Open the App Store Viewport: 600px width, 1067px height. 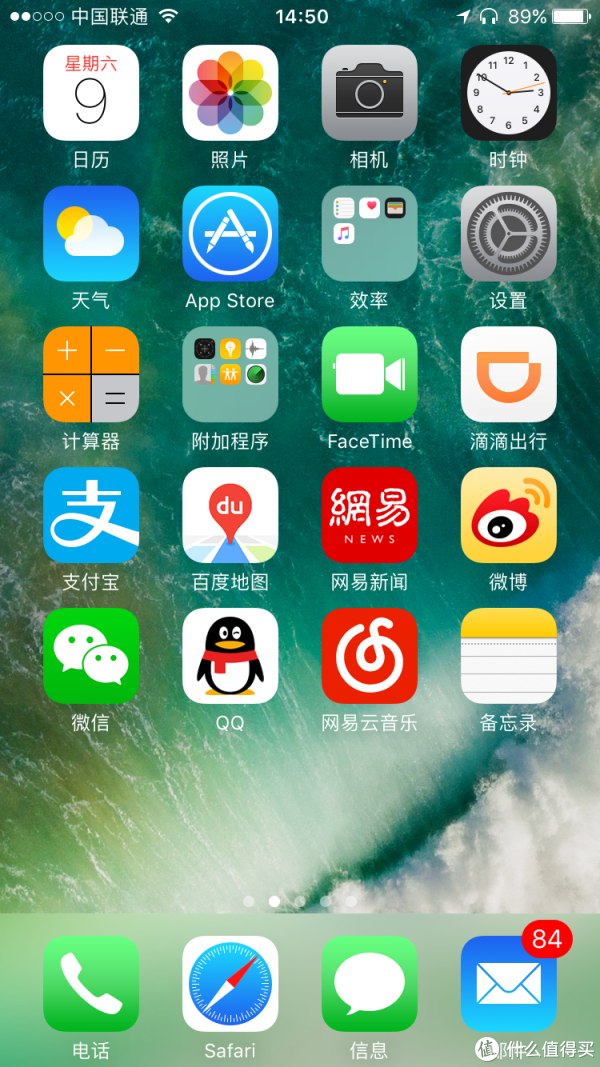point(230,233)
